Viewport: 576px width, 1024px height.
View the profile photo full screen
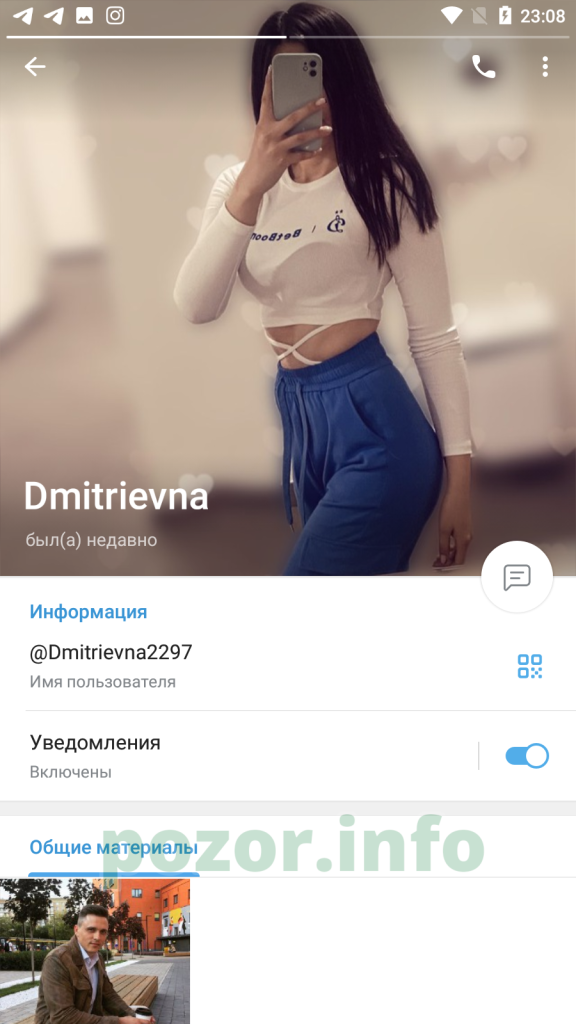[288, 287]
